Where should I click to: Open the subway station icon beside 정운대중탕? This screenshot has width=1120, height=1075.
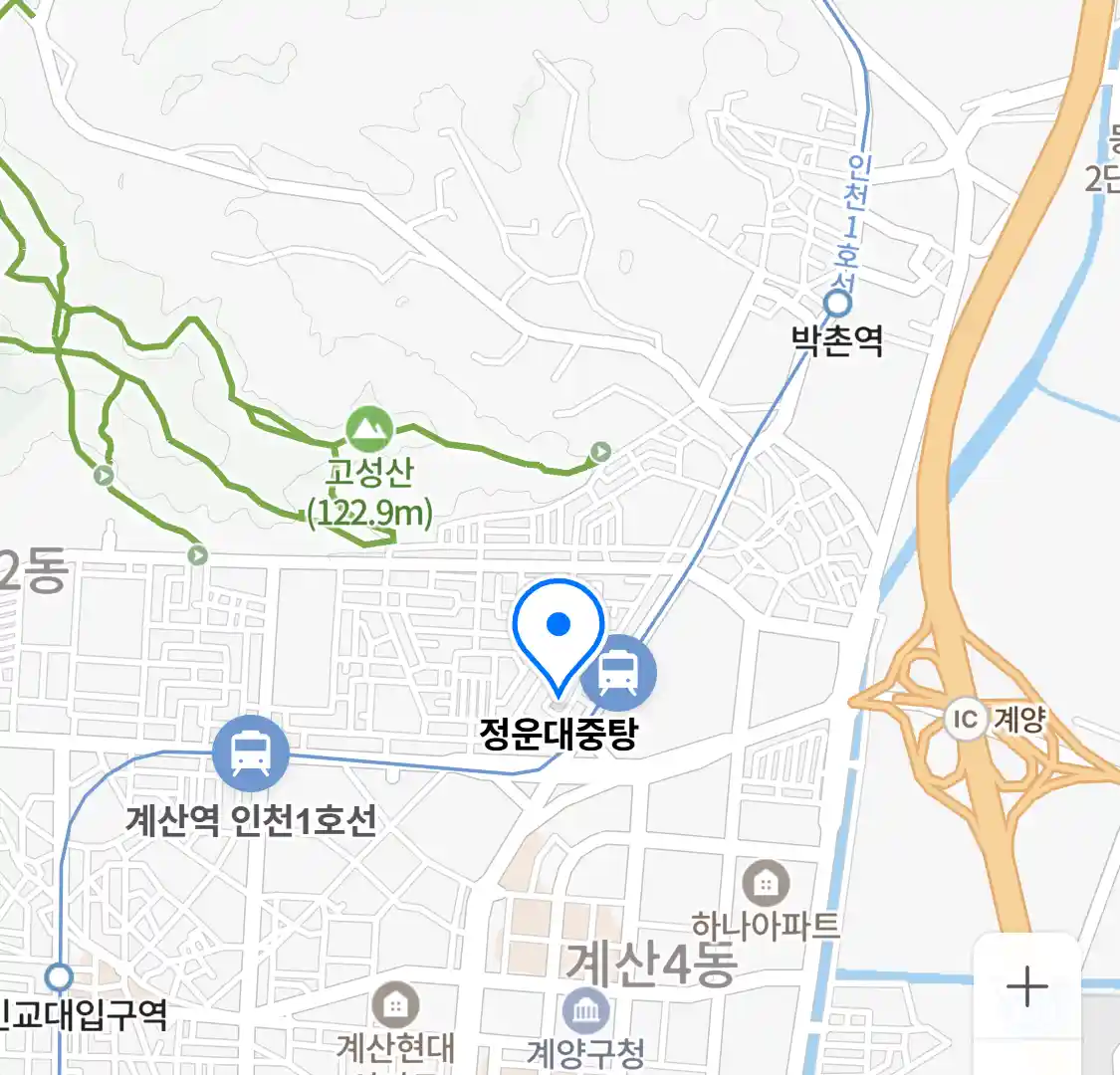[619, 673]
